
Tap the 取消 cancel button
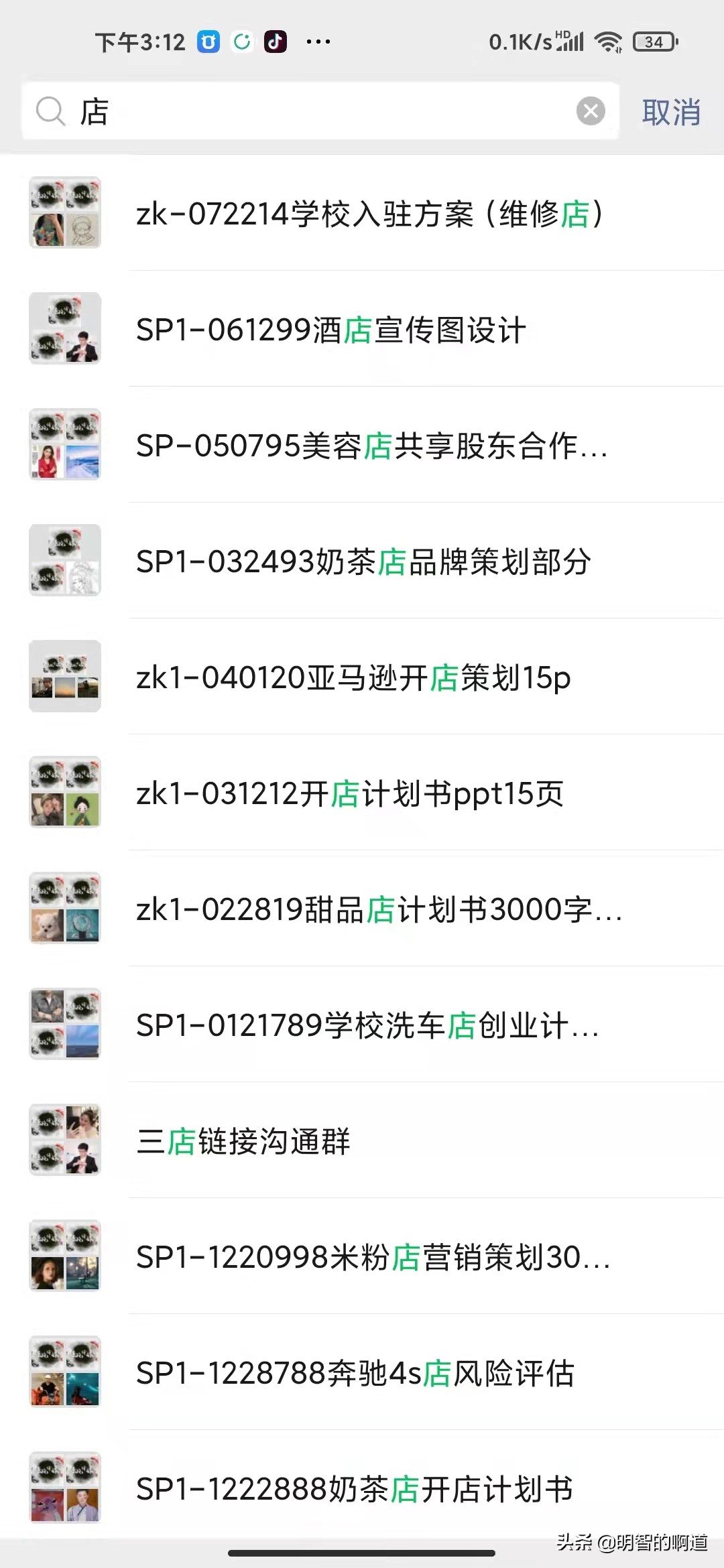pos(671,113)
